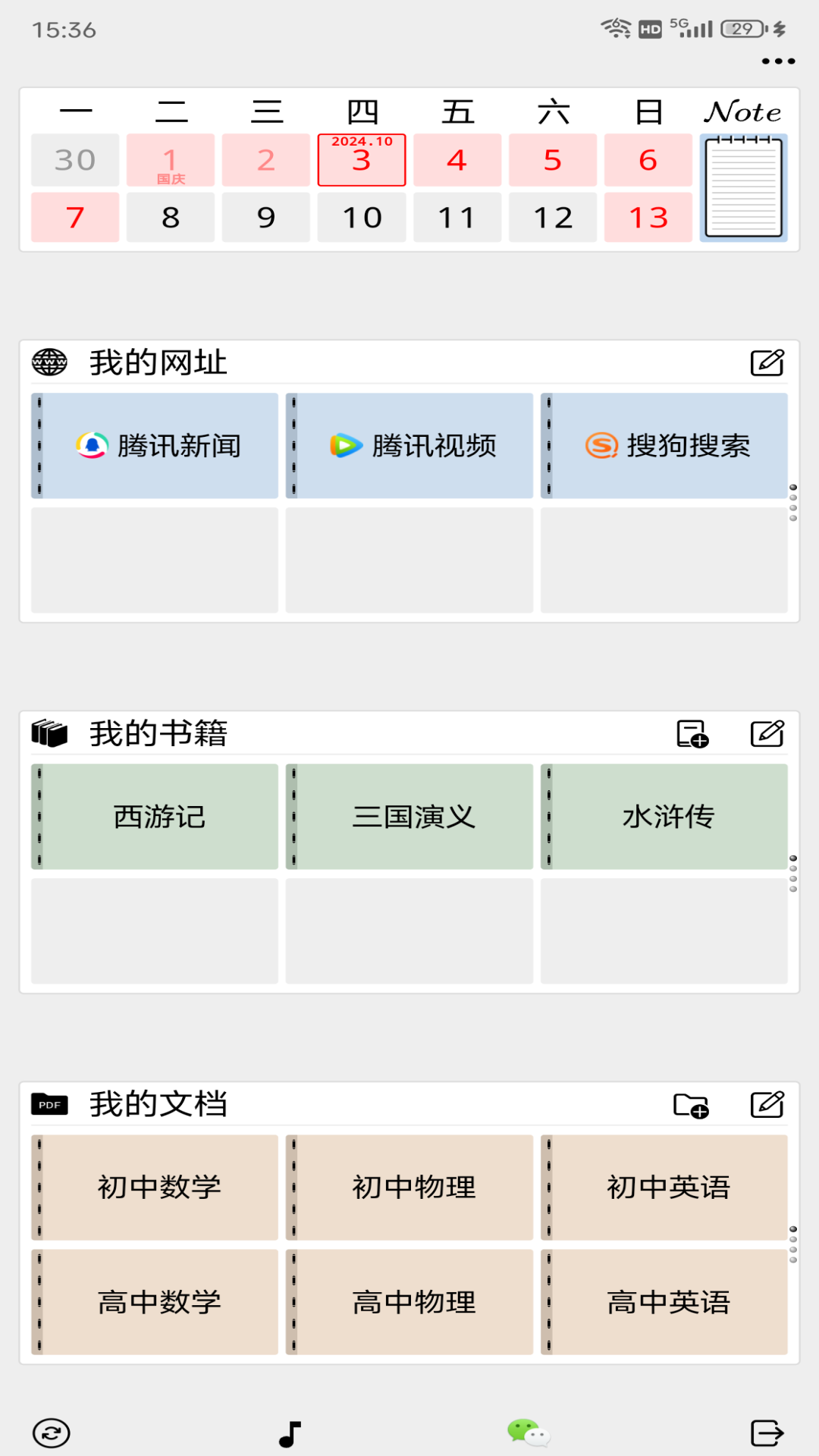The width and height of the screenshot is (819, 1456).
Task: Open the Note notepad
Action: pos(743,187)
